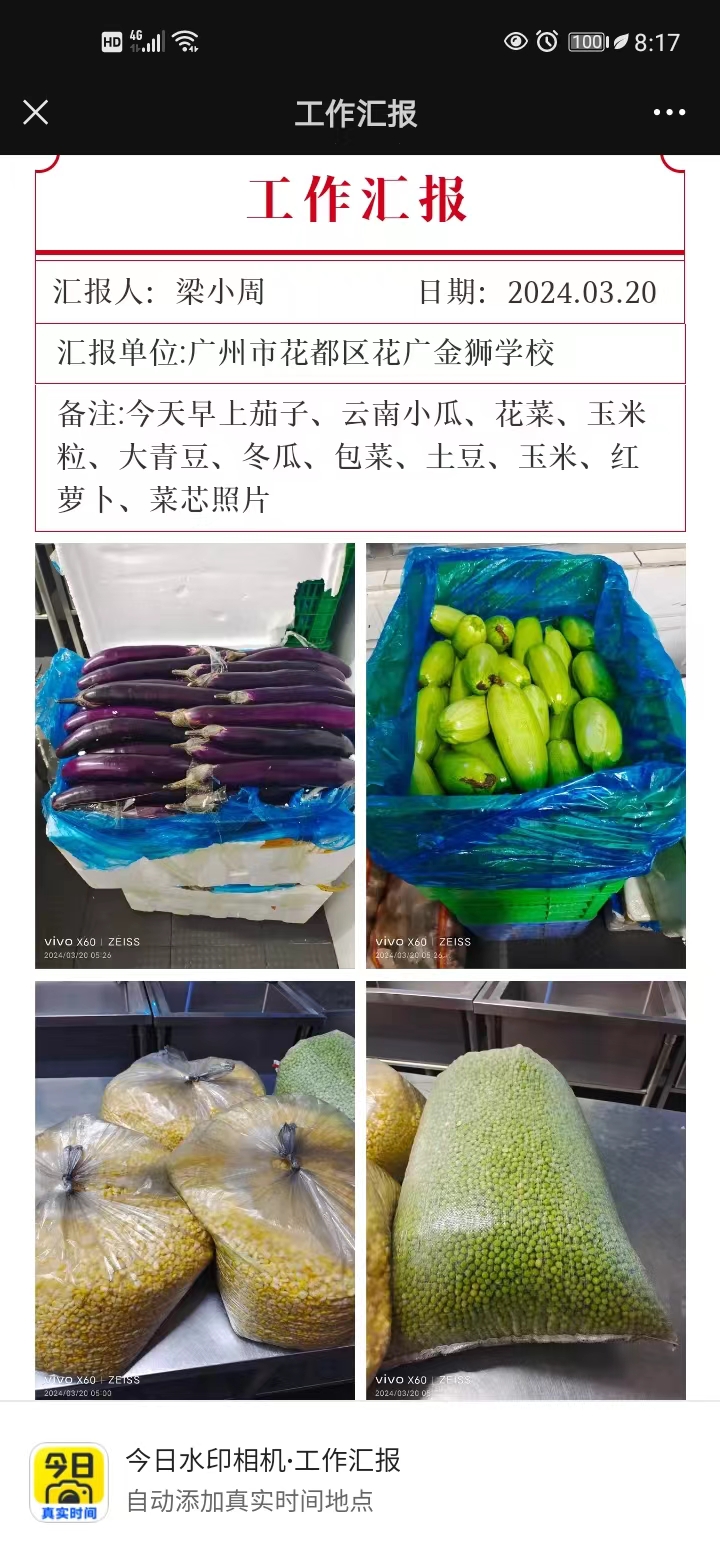Open the green squash photo
Viewport: 720px width, 1560px height.
click(x=525, y=755)
